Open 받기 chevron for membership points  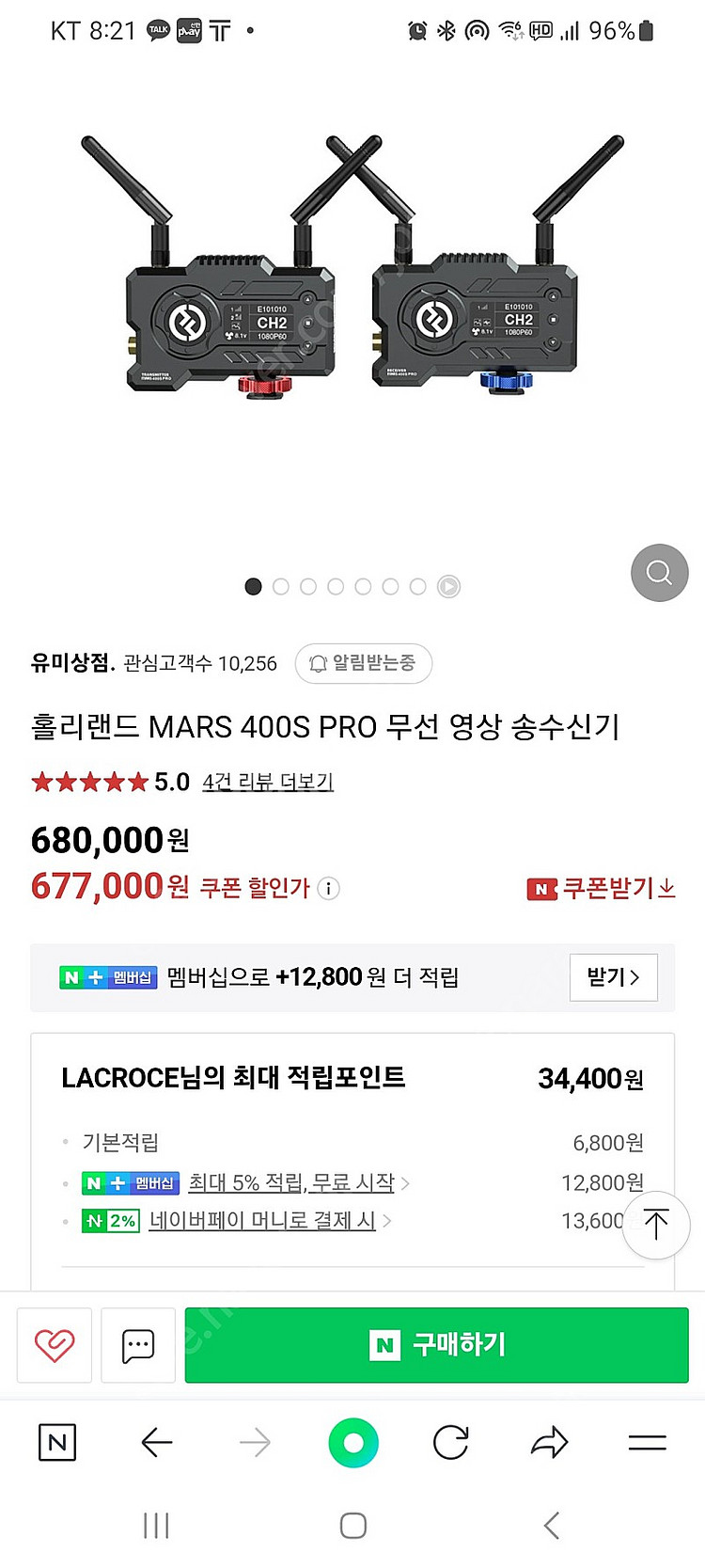tap(613, 977)
